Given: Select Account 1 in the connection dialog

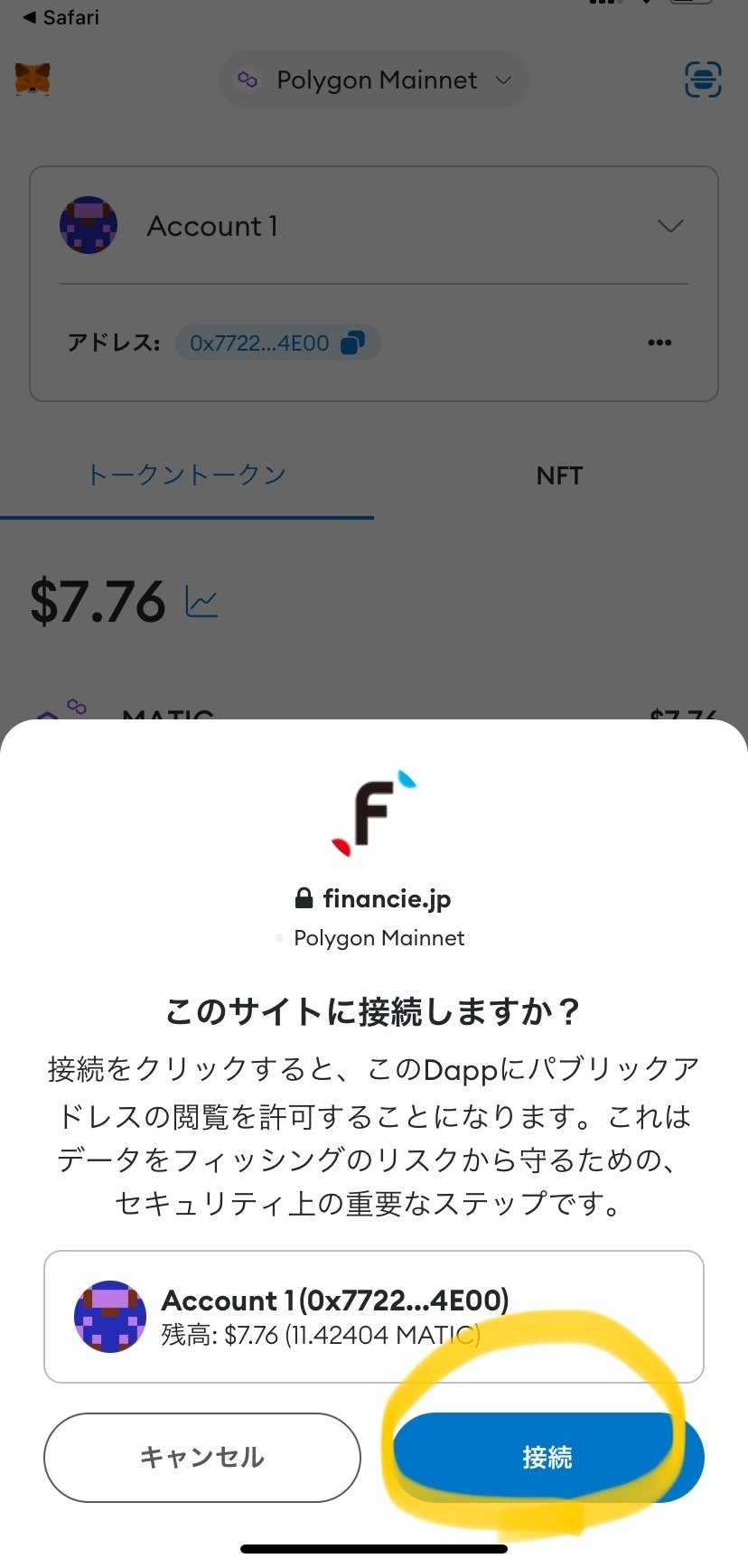Looking at the screenshot, I should pyautogui.click(x=373, y=1317).
